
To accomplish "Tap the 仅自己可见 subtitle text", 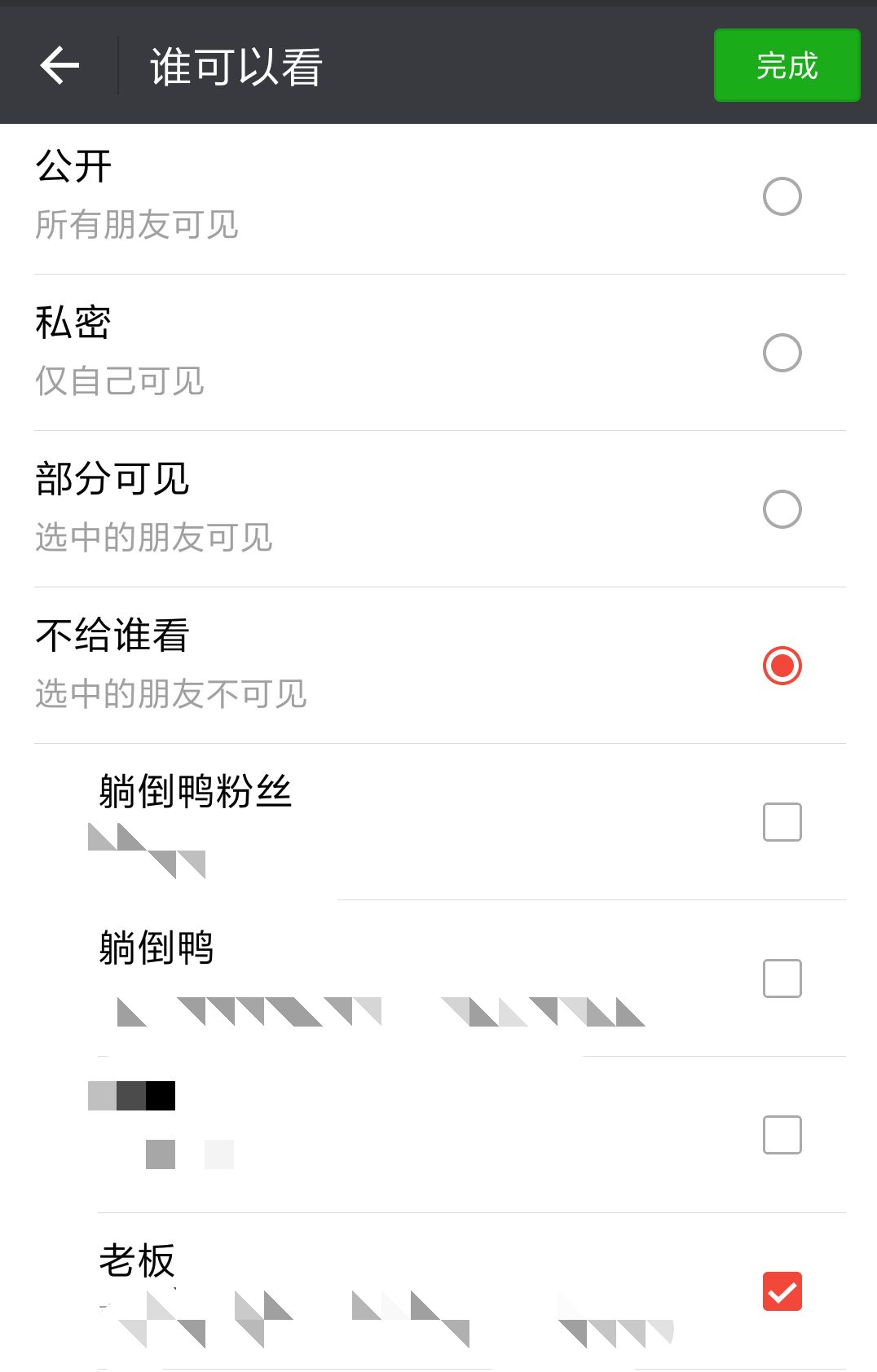I will click(x=121, y=383).
